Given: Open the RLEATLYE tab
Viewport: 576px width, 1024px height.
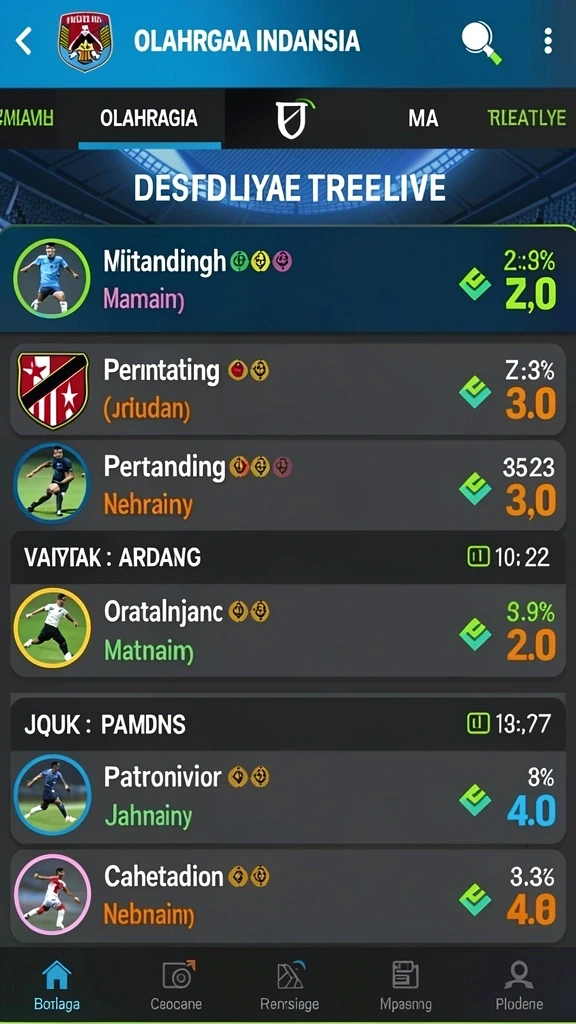Looking at the screenshot, I should (526, 118).
